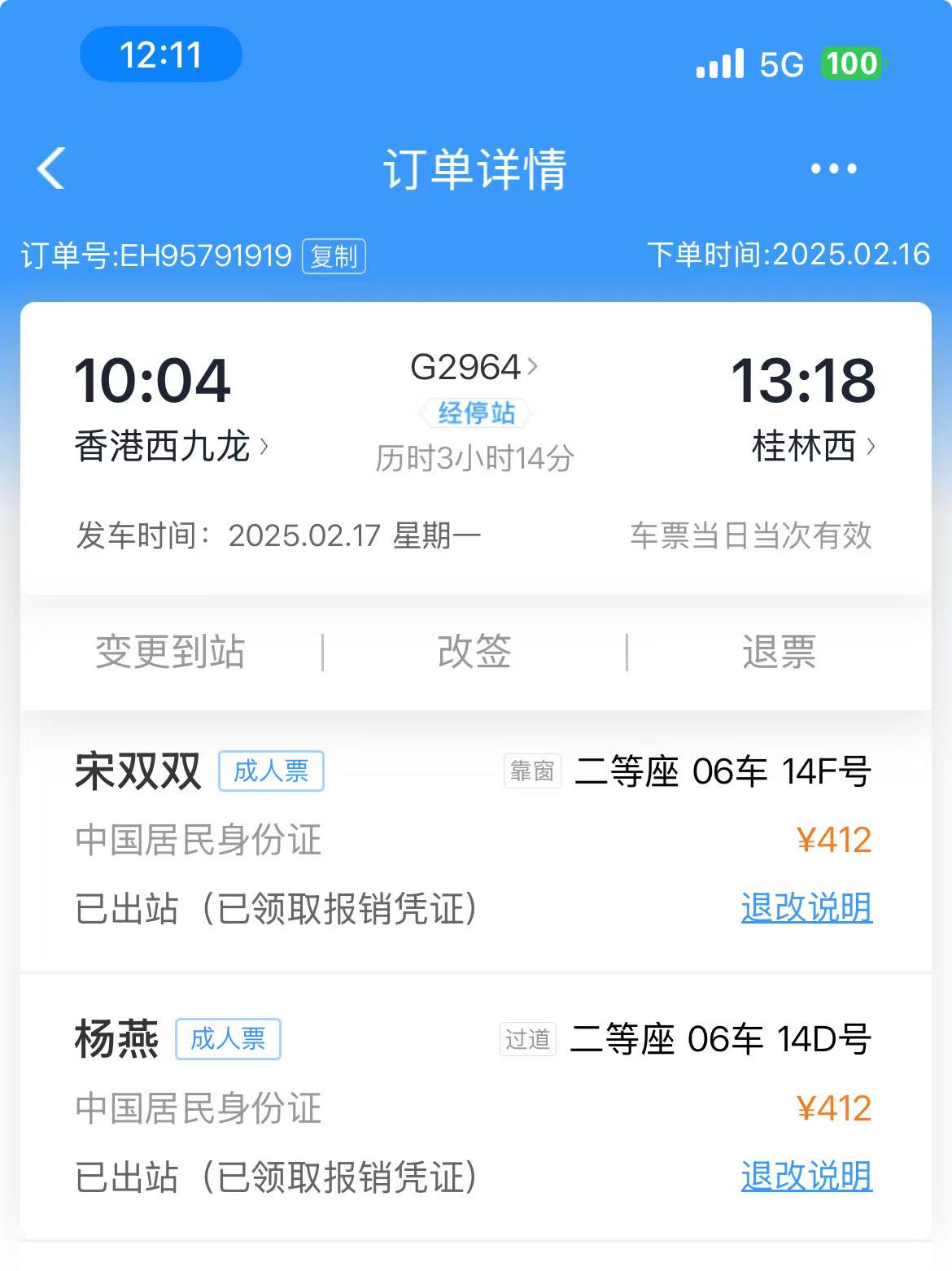This screenshot has height=1271, width=952.
Task: Copy the order number with 复制
Action: (334, 256)
